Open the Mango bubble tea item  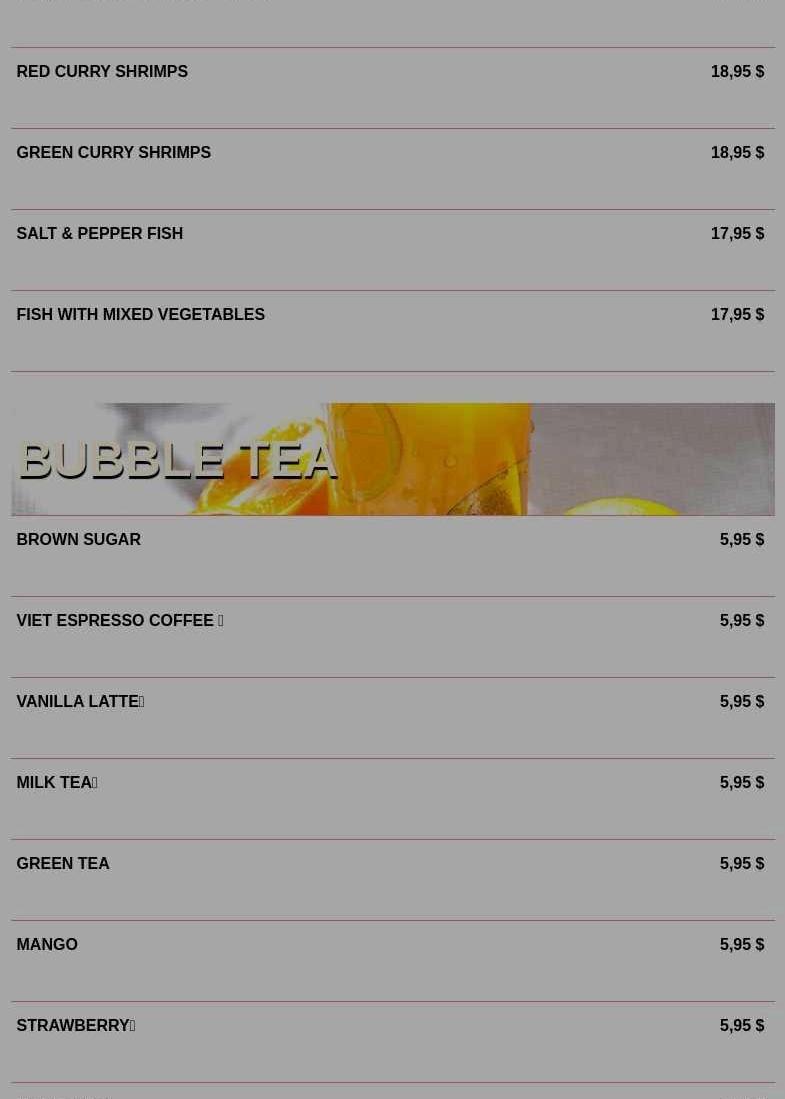click(x=47, y=945)
